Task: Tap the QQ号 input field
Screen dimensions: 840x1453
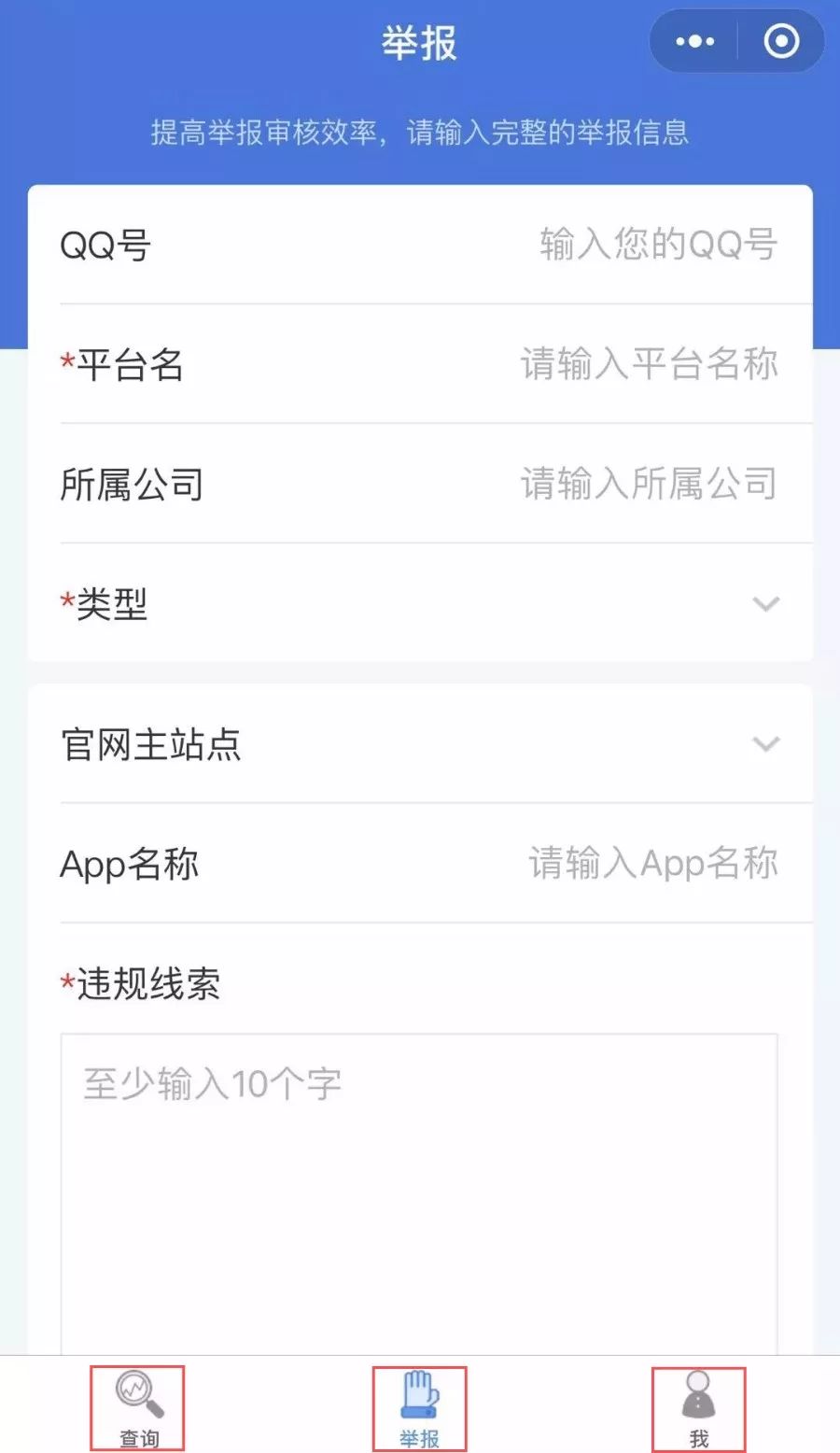Action: [657, 245]
